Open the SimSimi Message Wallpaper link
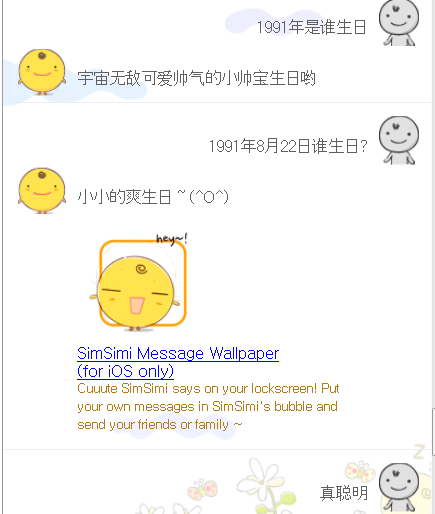435x514 pixels. [x=178, y=362]
